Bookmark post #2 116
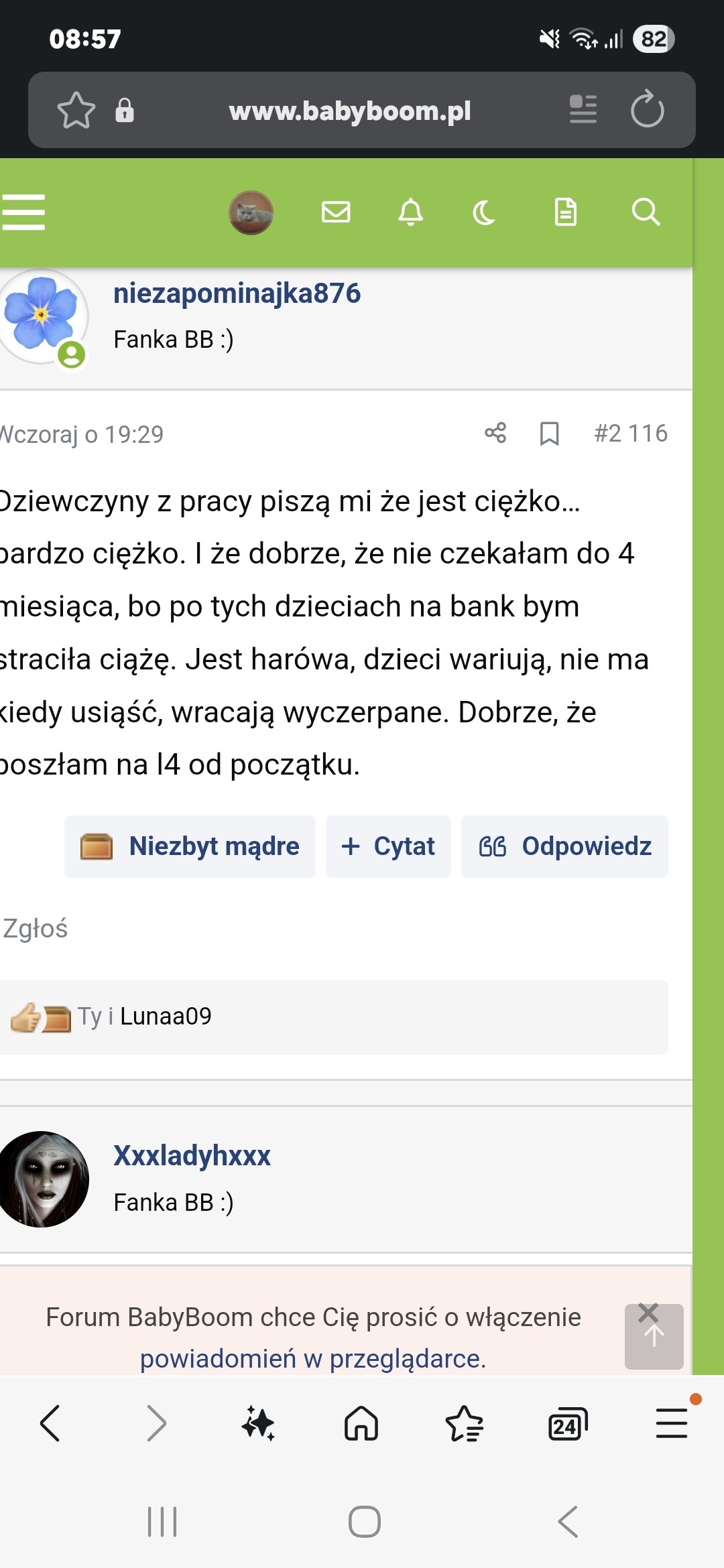Viewport: 724px width, 1568px height. [550, 434]
